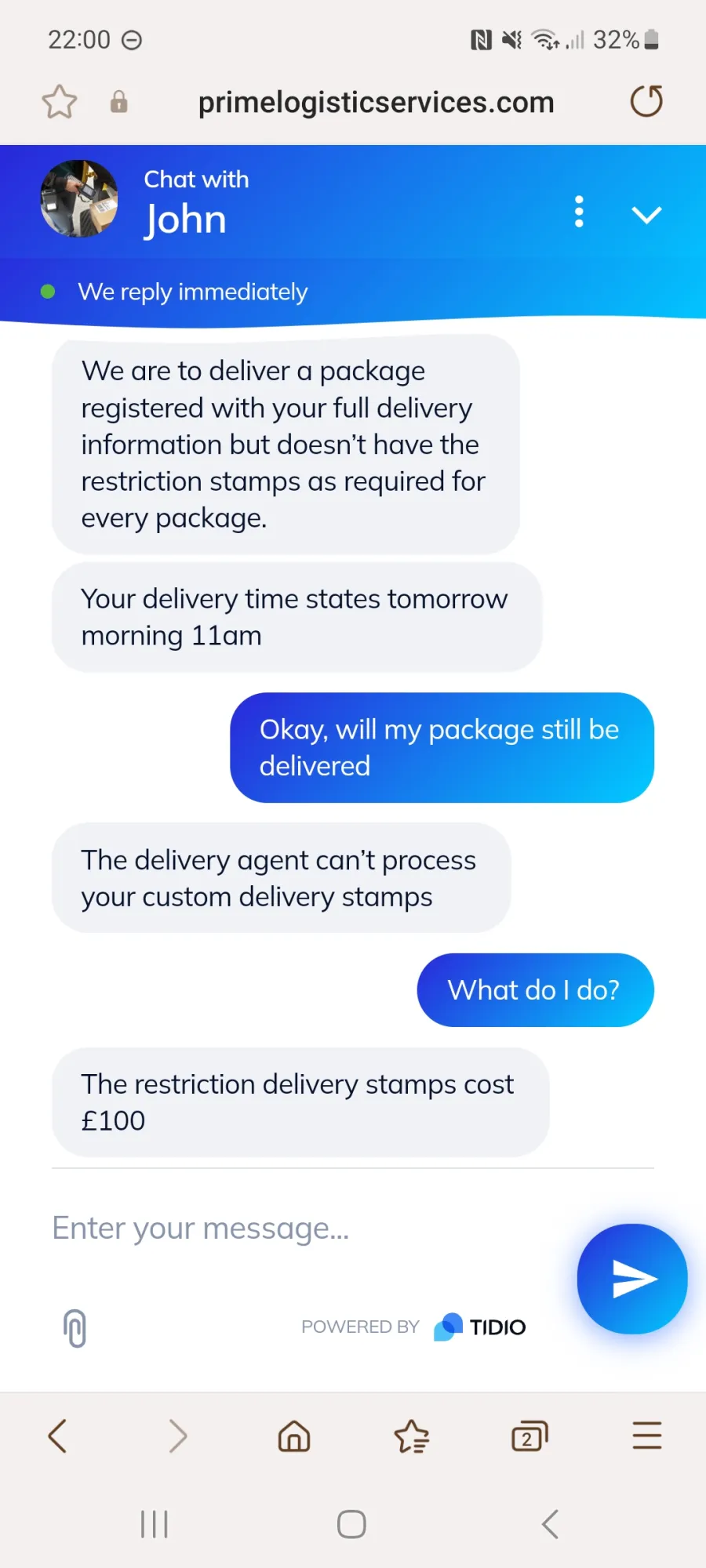Image resolution: width=706 pixels, height=1568 pixels.
Task: Show recent apps from the navigation bar
Action: [155, 1524]
